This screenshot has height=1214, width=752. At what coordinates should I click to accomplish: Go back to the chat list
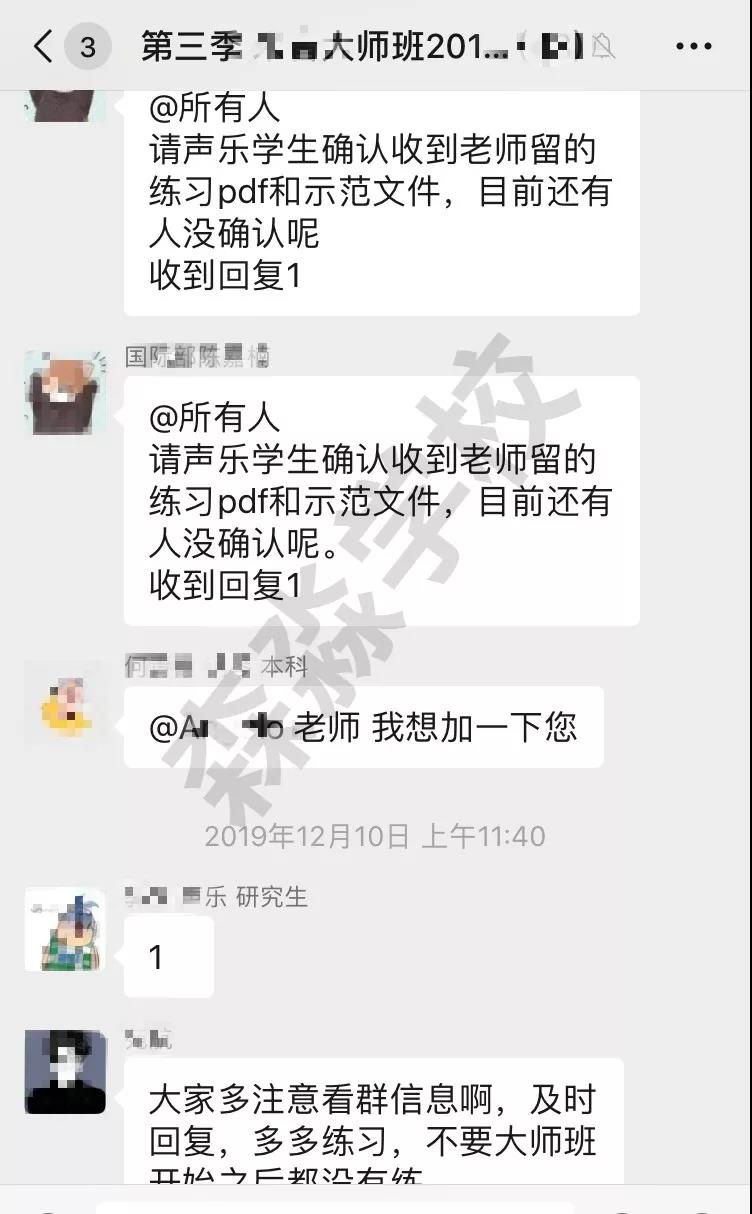[x=44, y=47]
